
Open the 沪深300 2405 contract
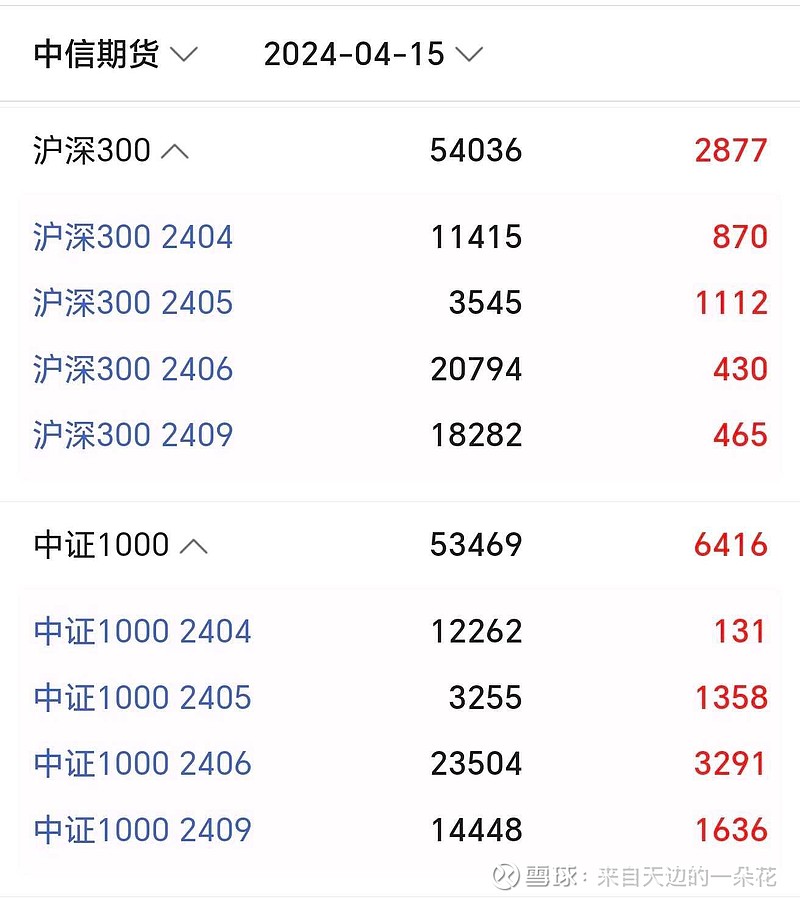point(133,303)
